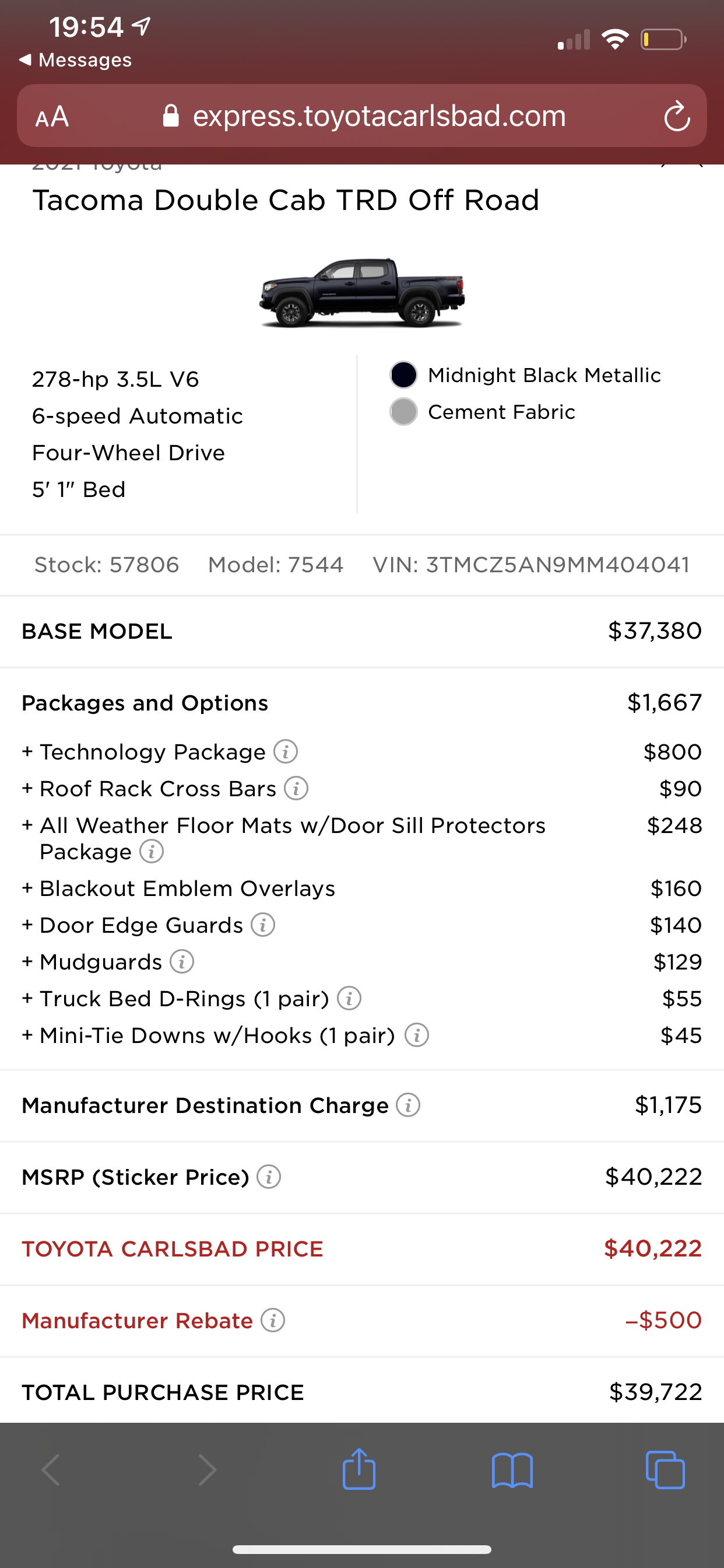Open MSRP (Sticker Price) info
The width and height of the screenshot is (724, 1568).
[x=269, y=1176]
